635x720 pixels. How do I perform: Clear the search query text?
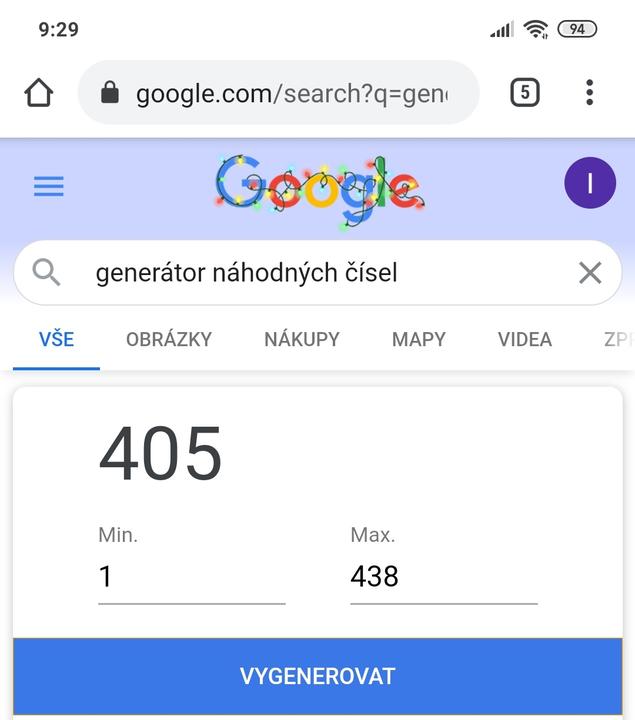point(590,272)
